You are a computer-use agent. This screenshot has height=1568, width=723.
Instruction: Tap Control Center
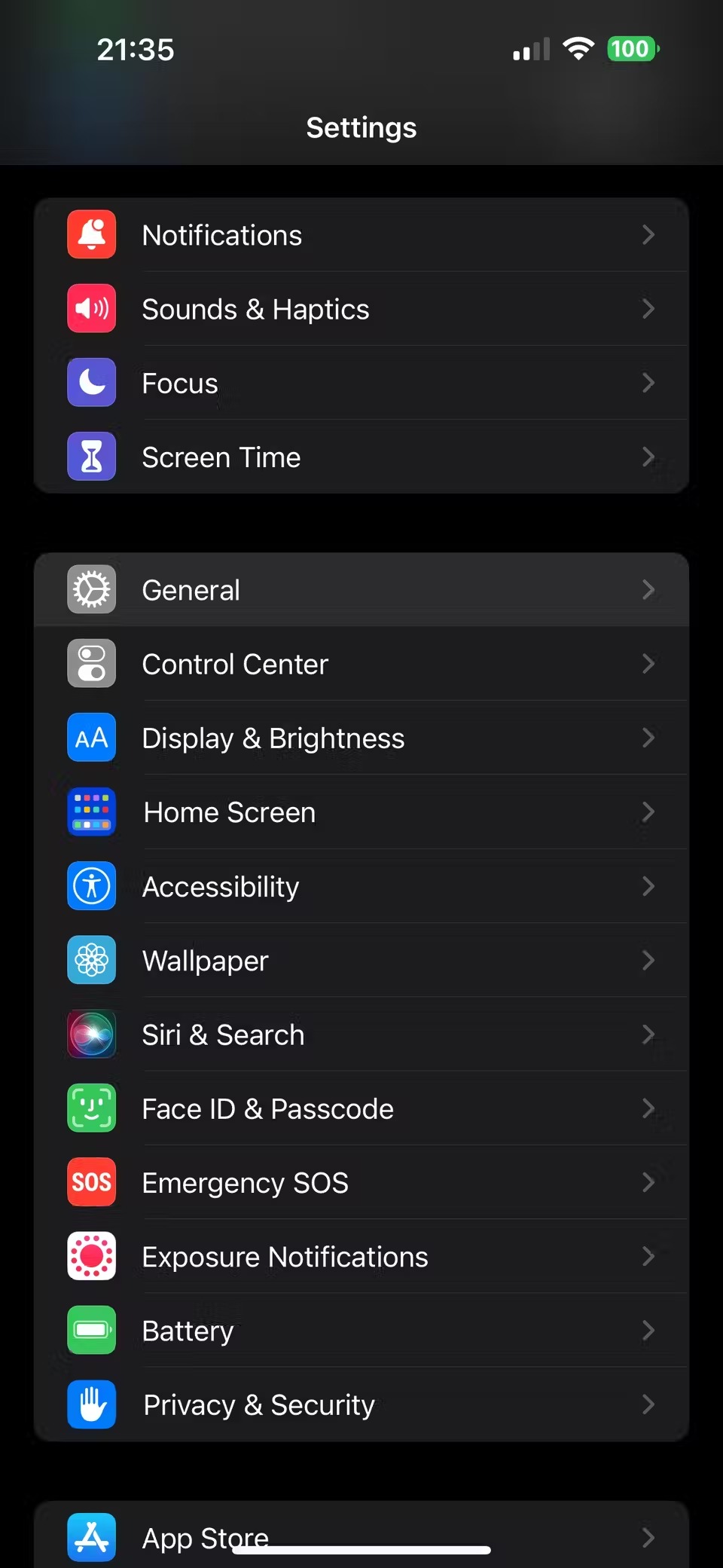pos(361,664)
